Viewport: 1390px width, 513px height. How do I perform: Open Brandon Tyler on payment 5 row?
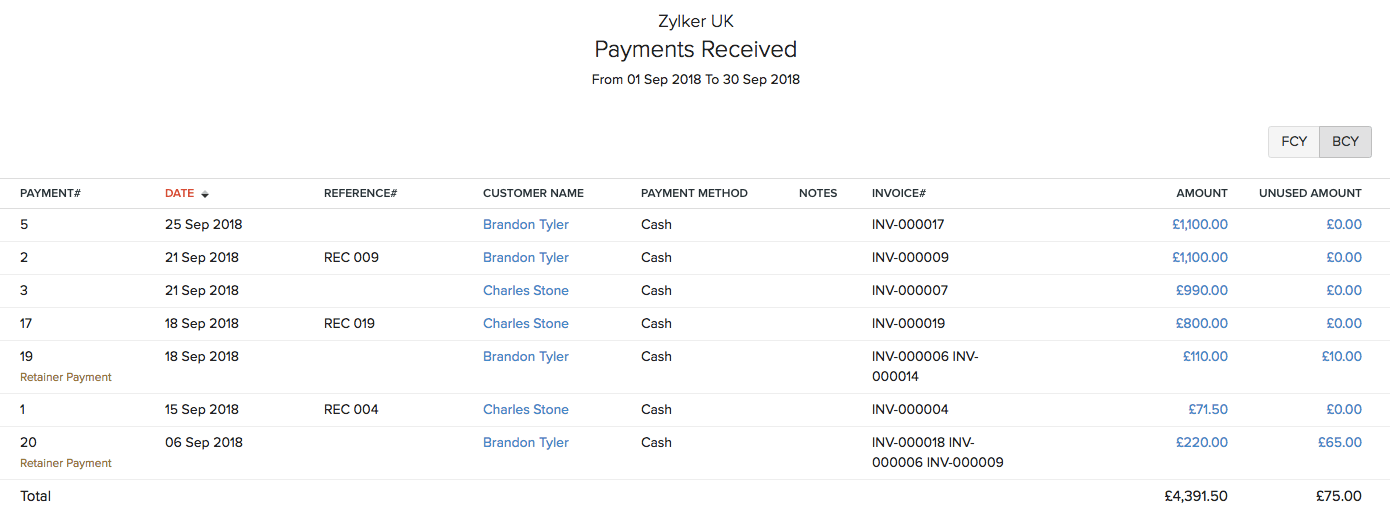coord(525,225)
